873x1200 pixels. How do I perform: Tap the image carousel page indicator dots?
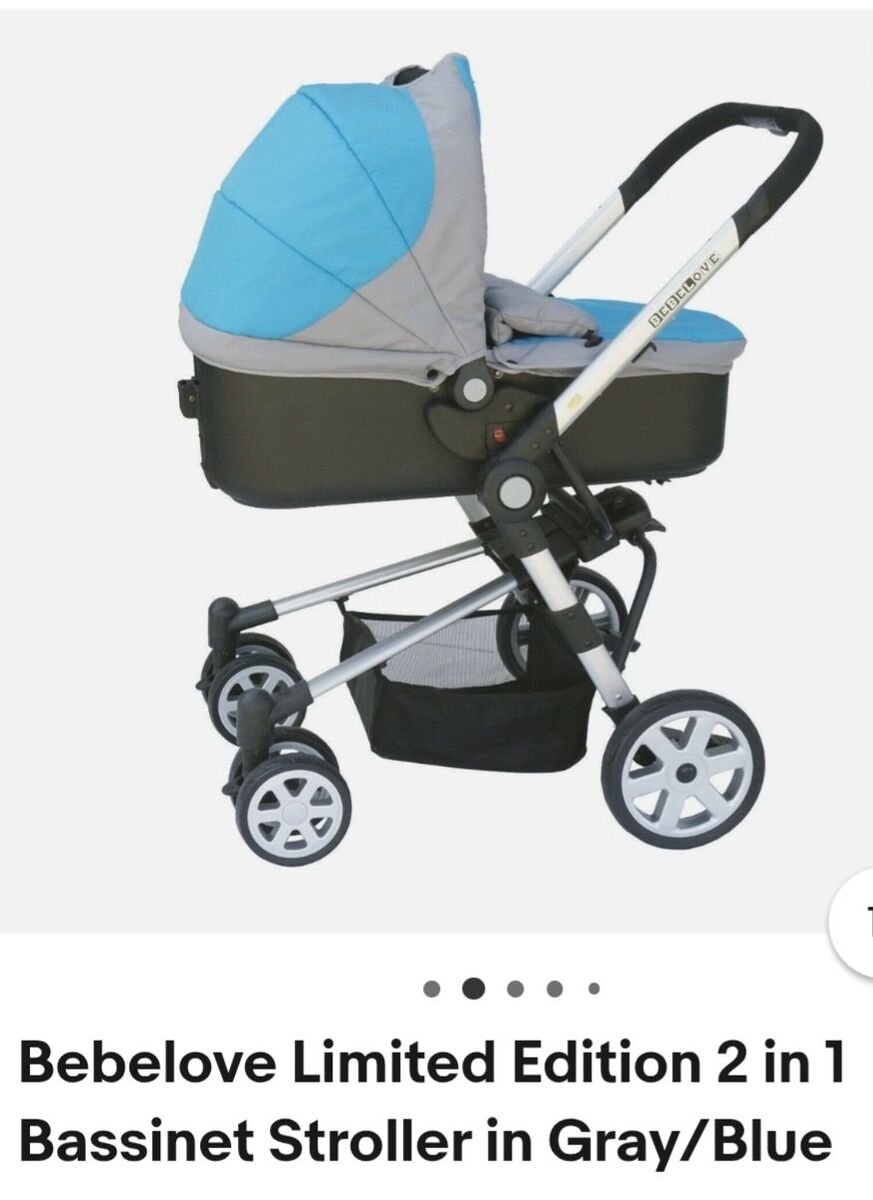click(512, 989)
